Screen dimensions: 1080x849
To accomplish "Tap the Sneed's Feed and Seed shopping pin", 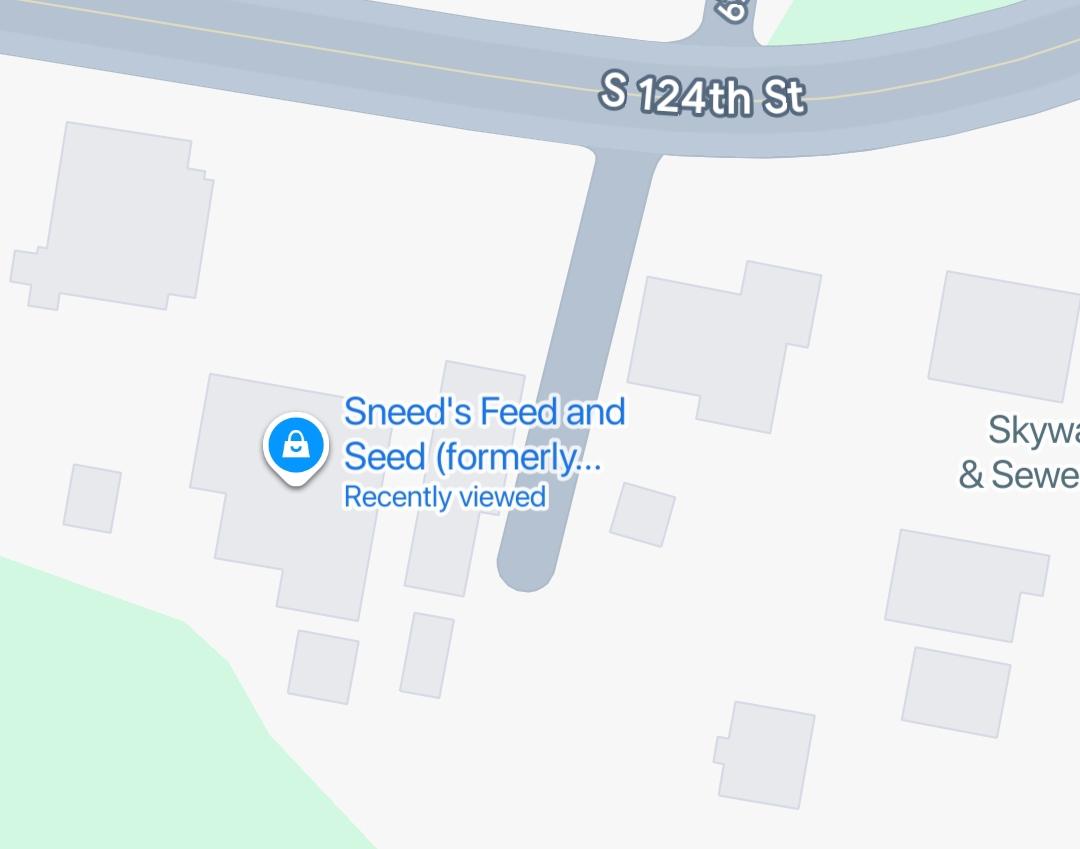I will coord(295,445).
